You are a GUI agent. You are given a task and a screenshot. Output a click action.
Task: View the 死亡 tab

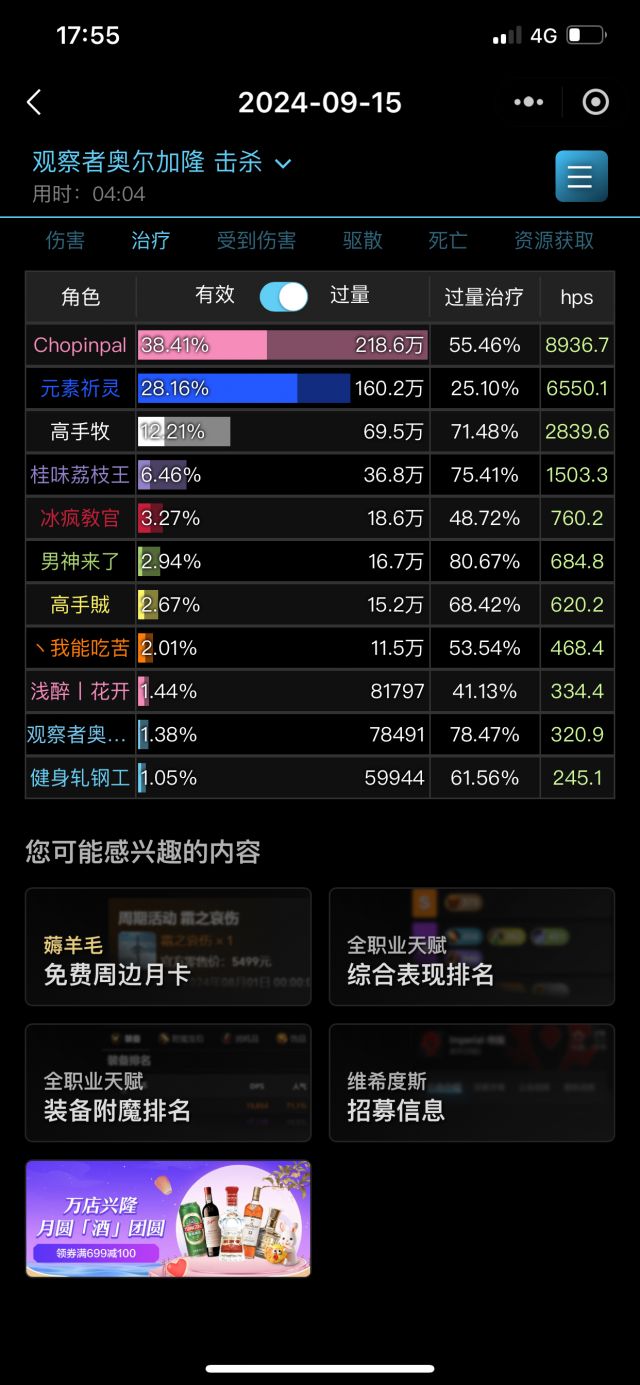click(x=447, y=240)
